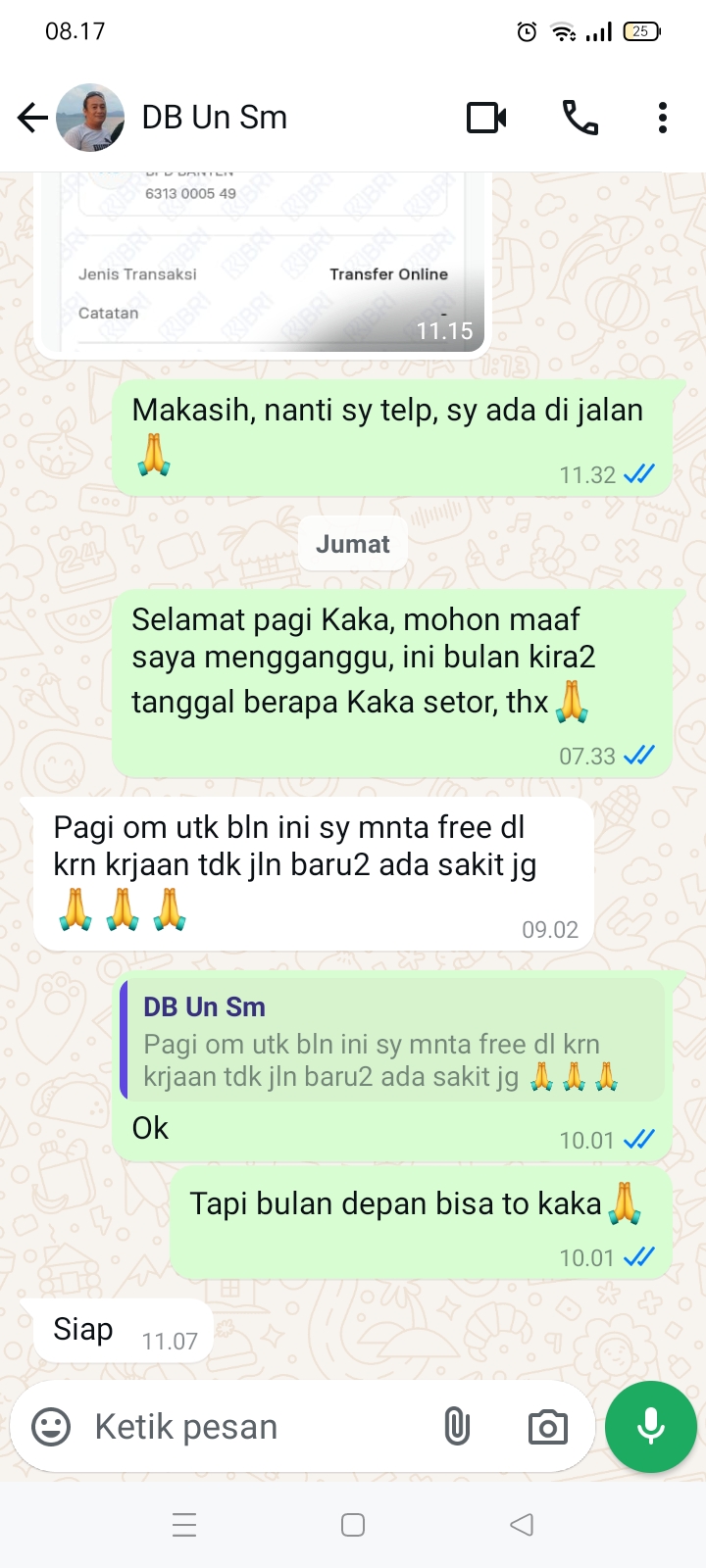Open the camera from the message bar
Screen dimensions: 706x1568
(547, 1426)
